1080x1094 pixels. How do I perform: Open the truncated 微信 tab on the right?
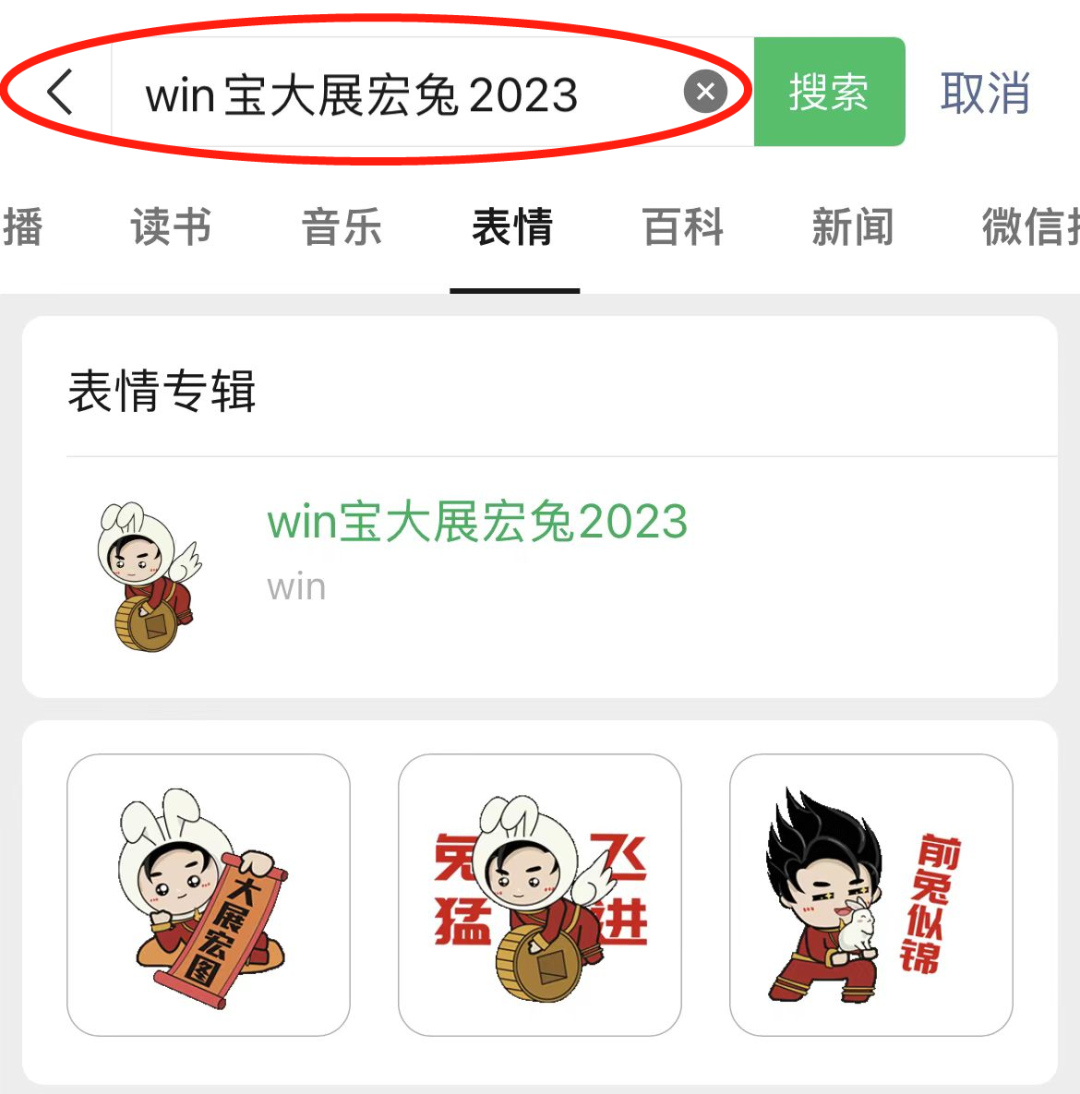pyautogui.click(x=1030, y=228)
